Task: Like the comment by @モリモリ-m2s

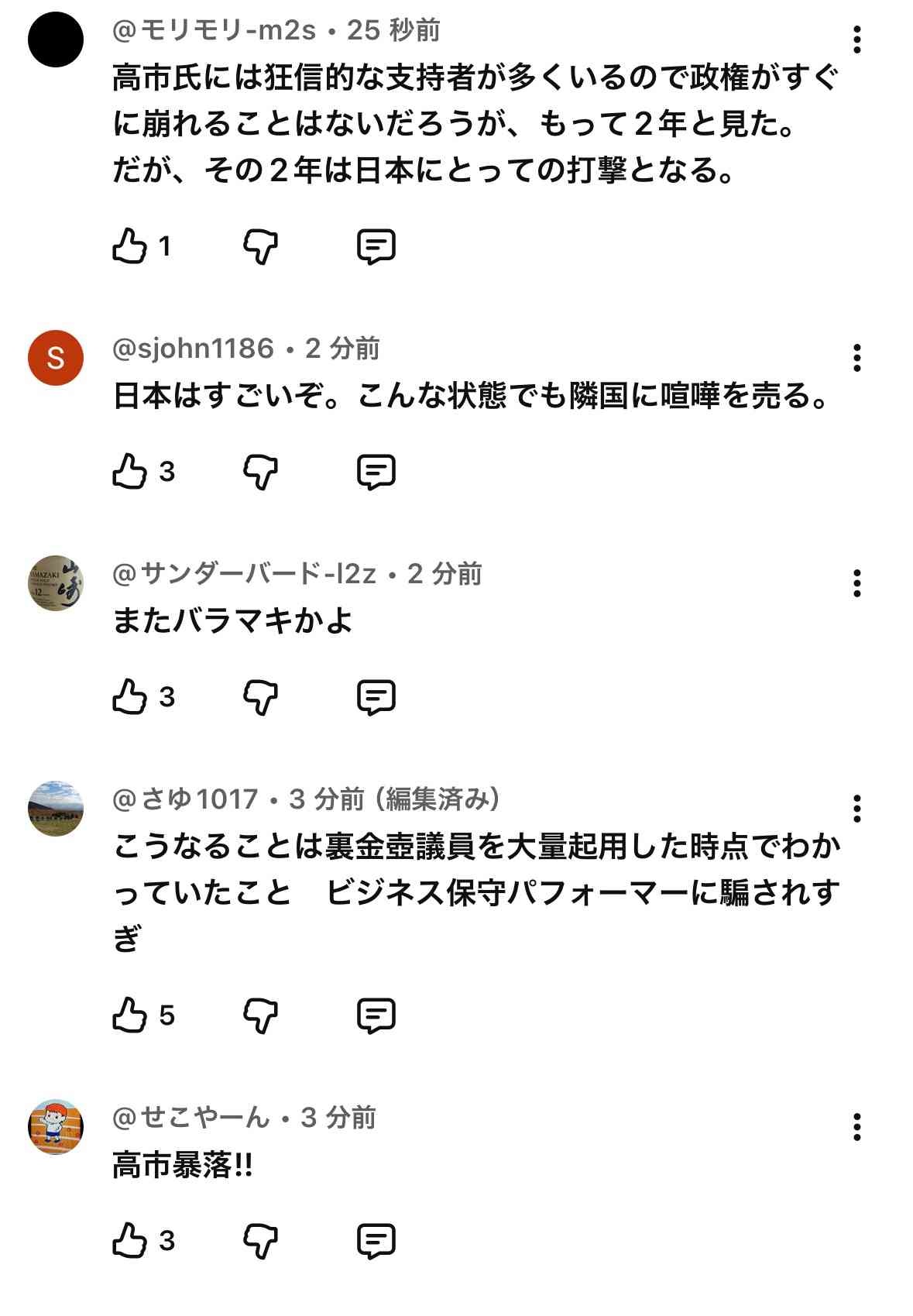Action: (130, 247)
